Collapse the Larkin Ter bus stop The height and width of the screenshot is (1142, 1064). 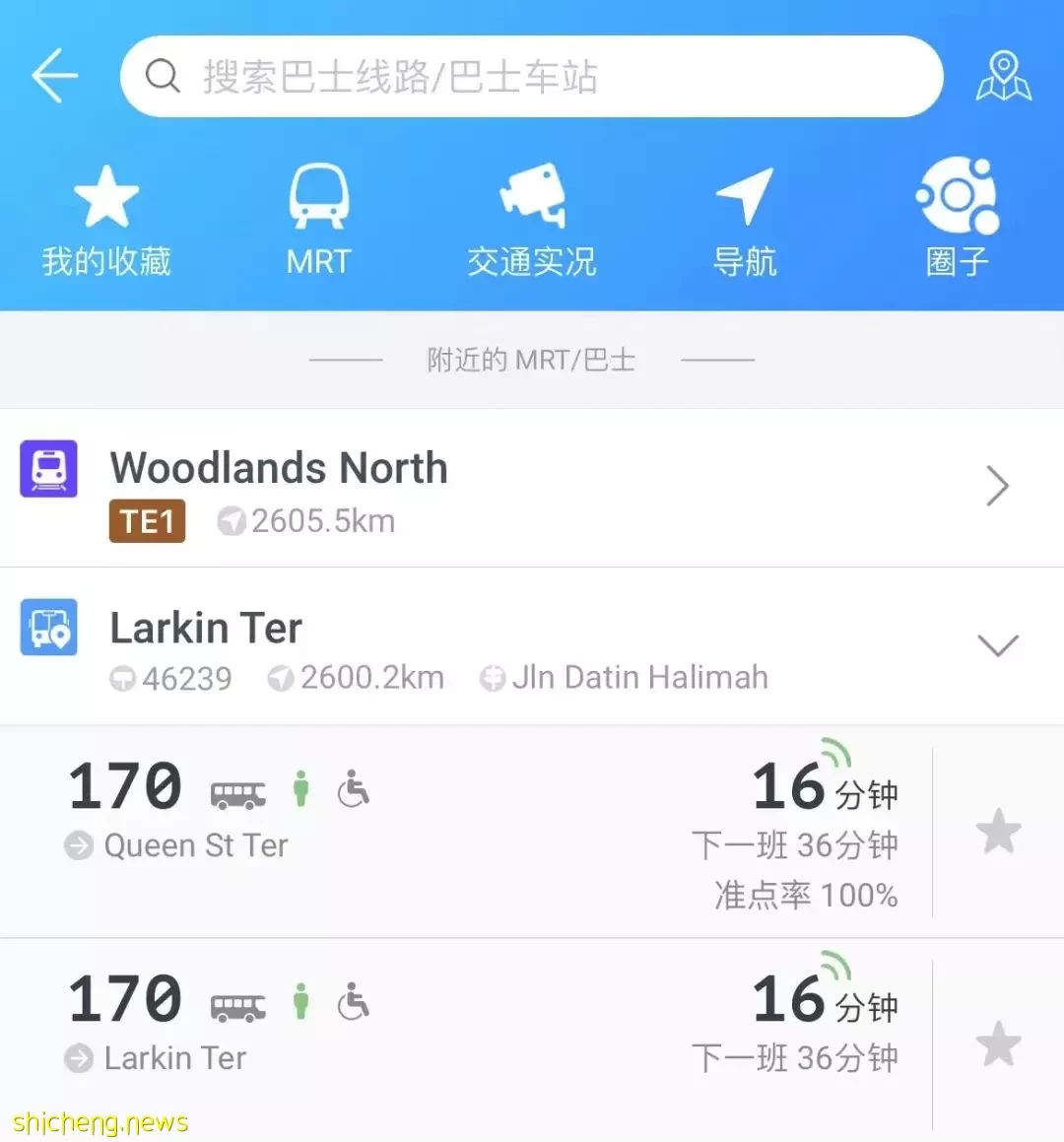point(997,645)
